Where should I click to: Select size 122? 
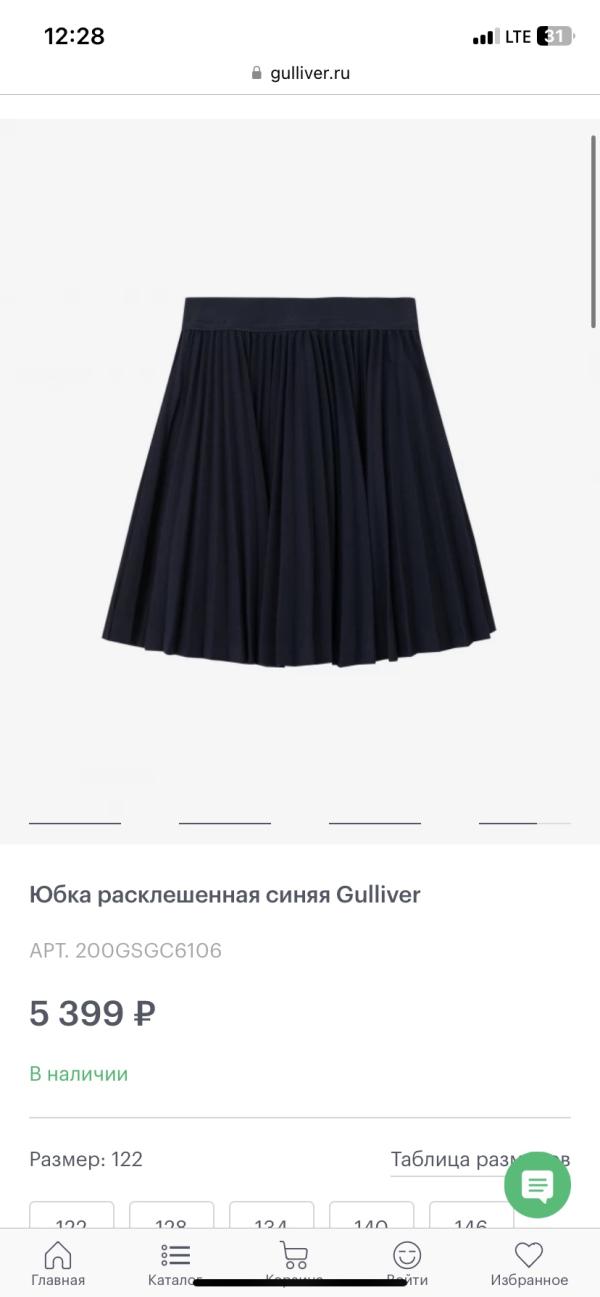71,1214
